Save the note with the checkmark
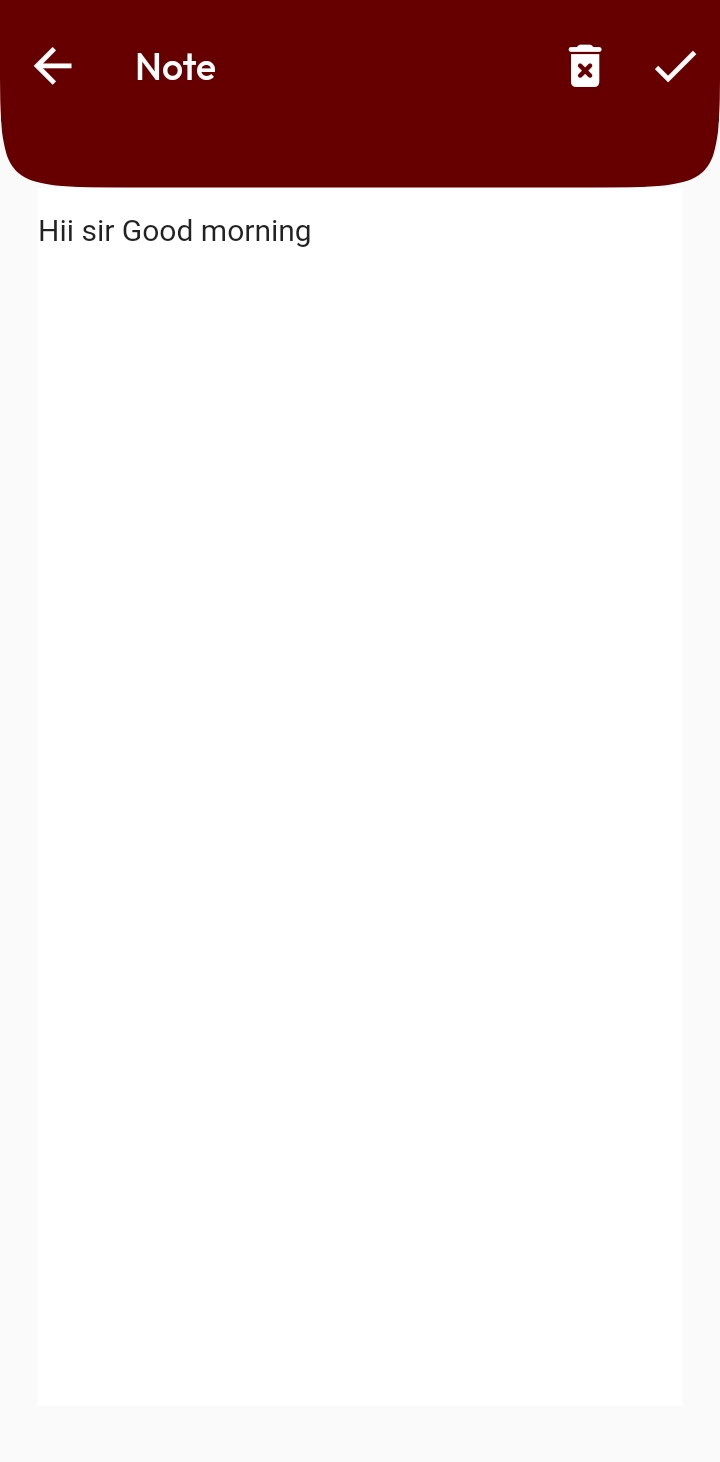Image resolution: width=720 pixels, height=1462 pixels. pyautogui.click(x=675, y=67)
